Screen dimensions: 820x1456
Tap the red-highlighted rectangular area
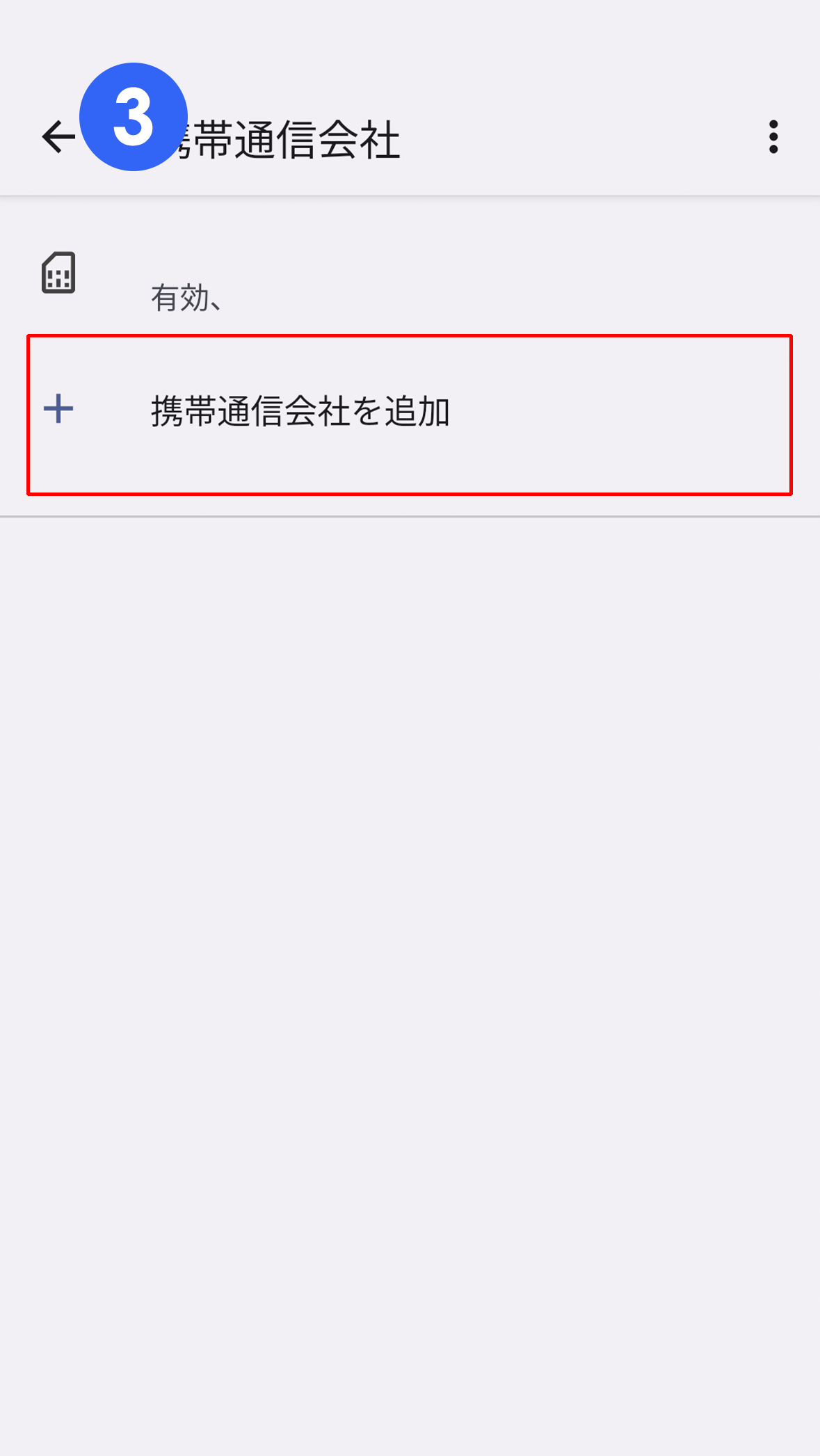(x=410, y=414)
